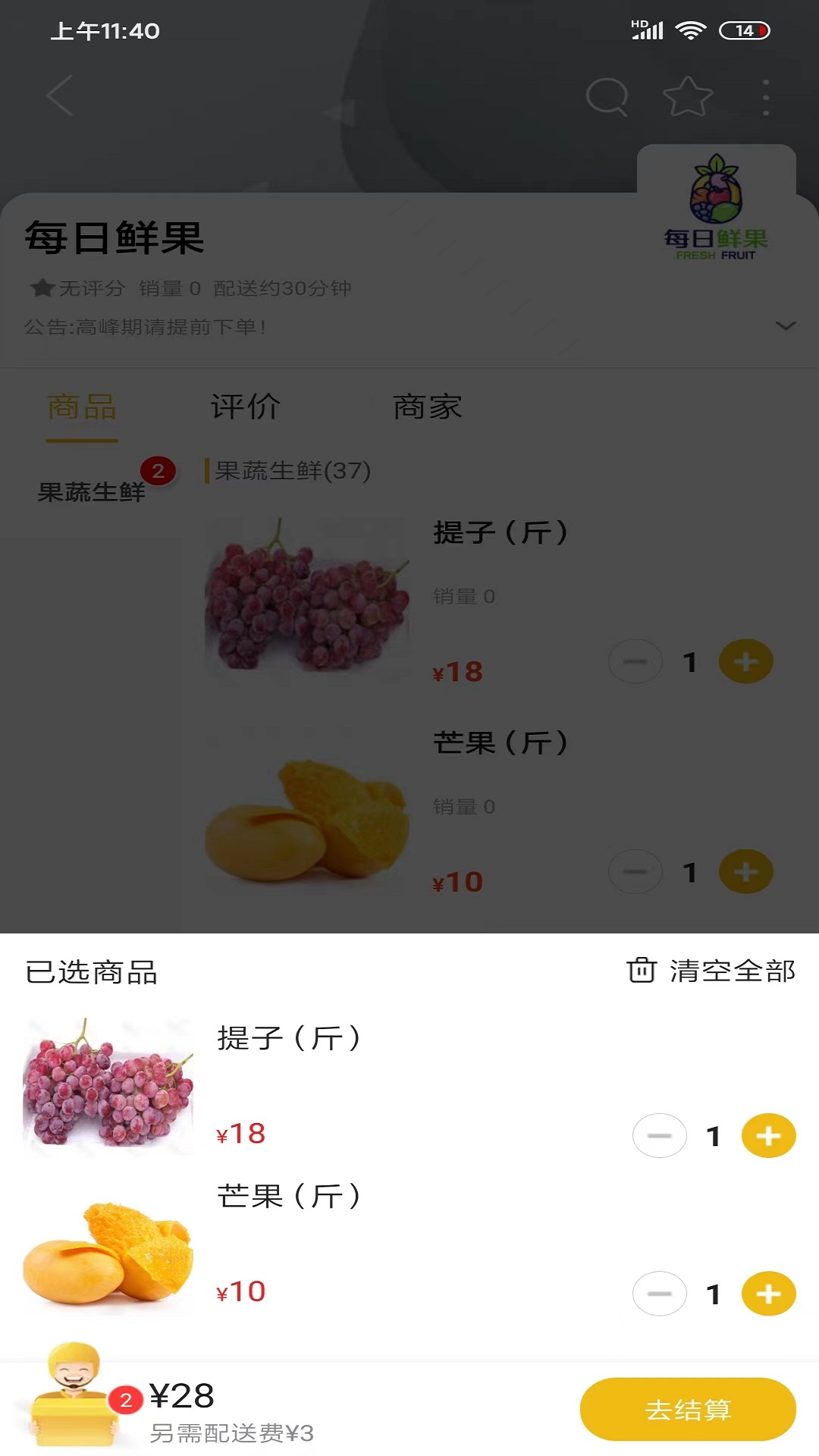Switch to the 评价 tab
Image resolution: width=819 pixels, height=1456 pixels.
[x=245, y=407]
